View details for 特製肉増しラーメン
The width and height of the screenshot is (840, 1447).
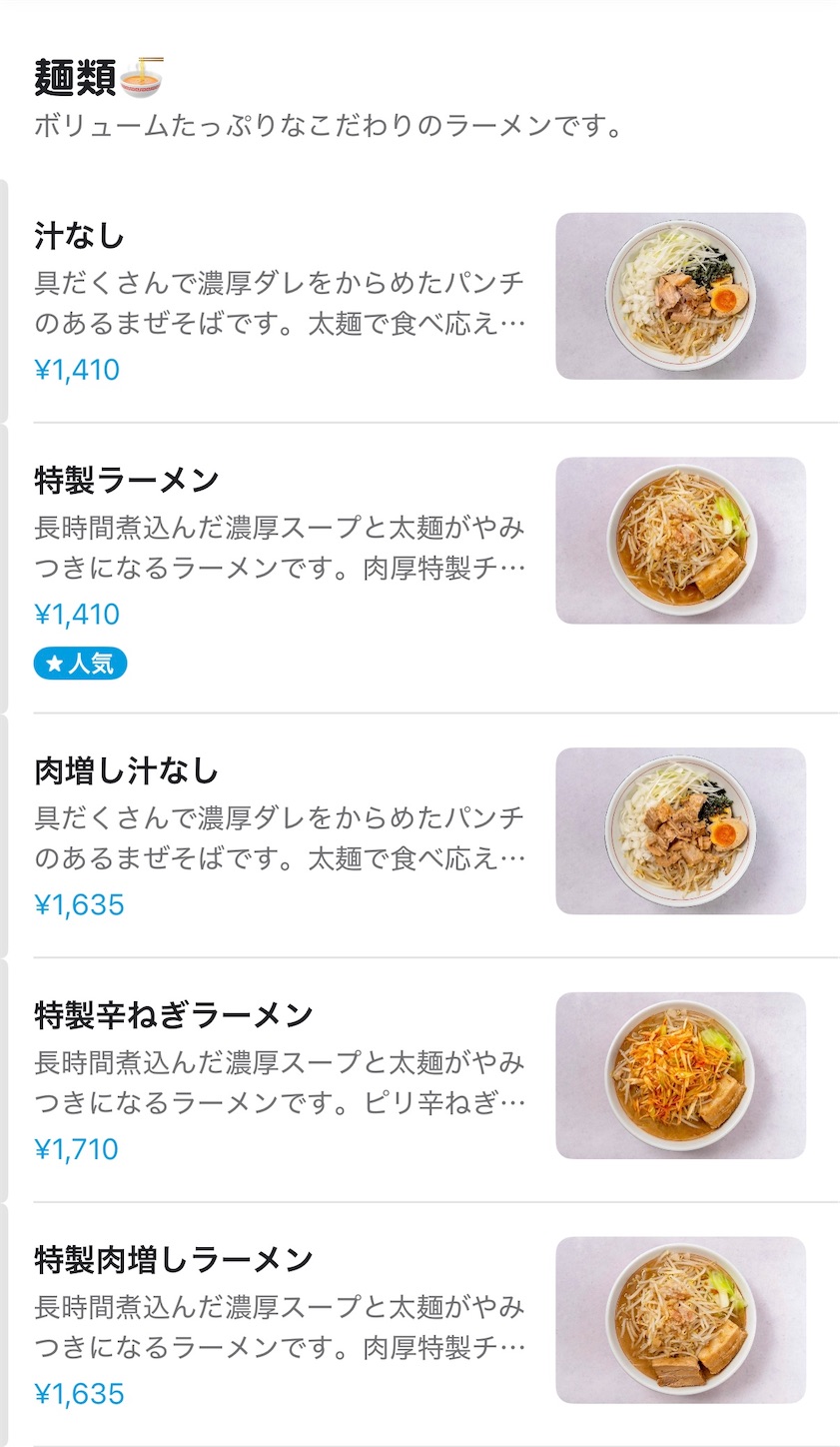coord(420,1324)
